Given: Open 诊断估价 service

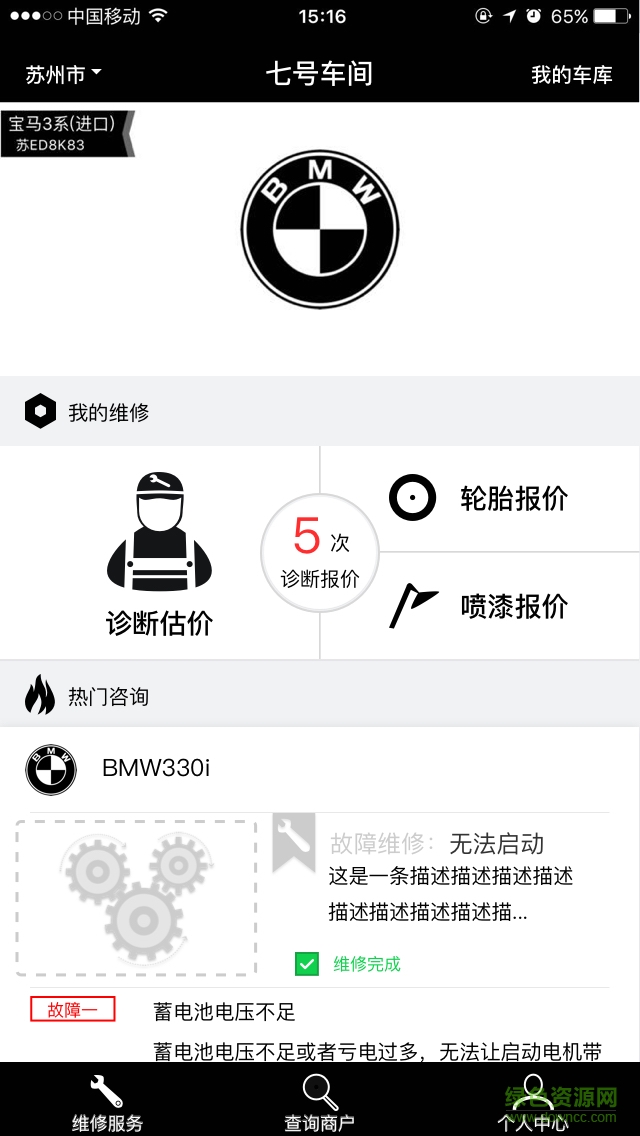Looking at the screenshot, I should point(160,555).
